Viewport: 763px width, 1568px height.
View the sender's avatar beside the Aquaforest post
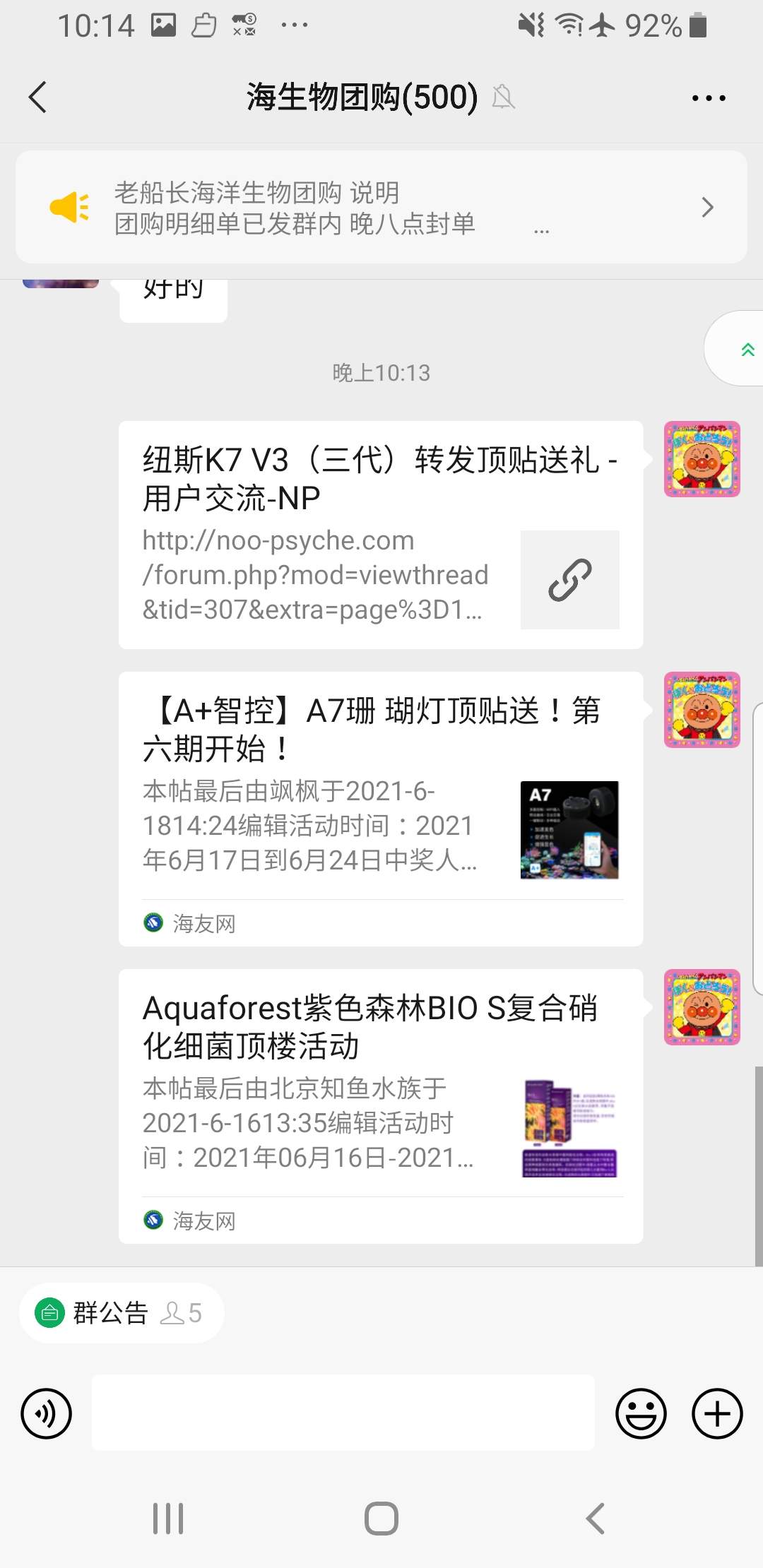pyautogui.click(x=702, y=1007)
